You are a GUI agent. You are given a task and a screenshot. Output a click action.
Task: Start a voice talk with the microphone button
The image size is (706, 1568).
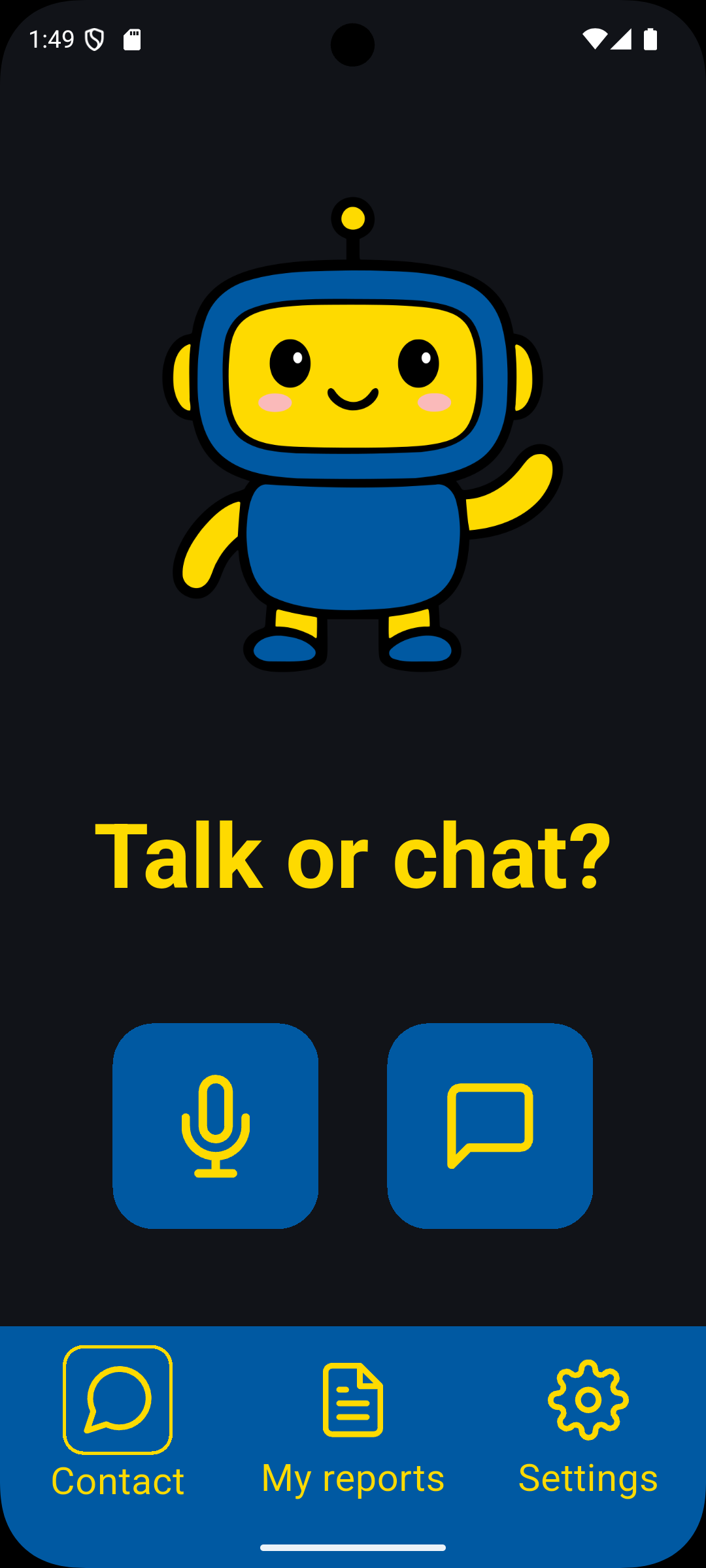[x=215, y=1125]
